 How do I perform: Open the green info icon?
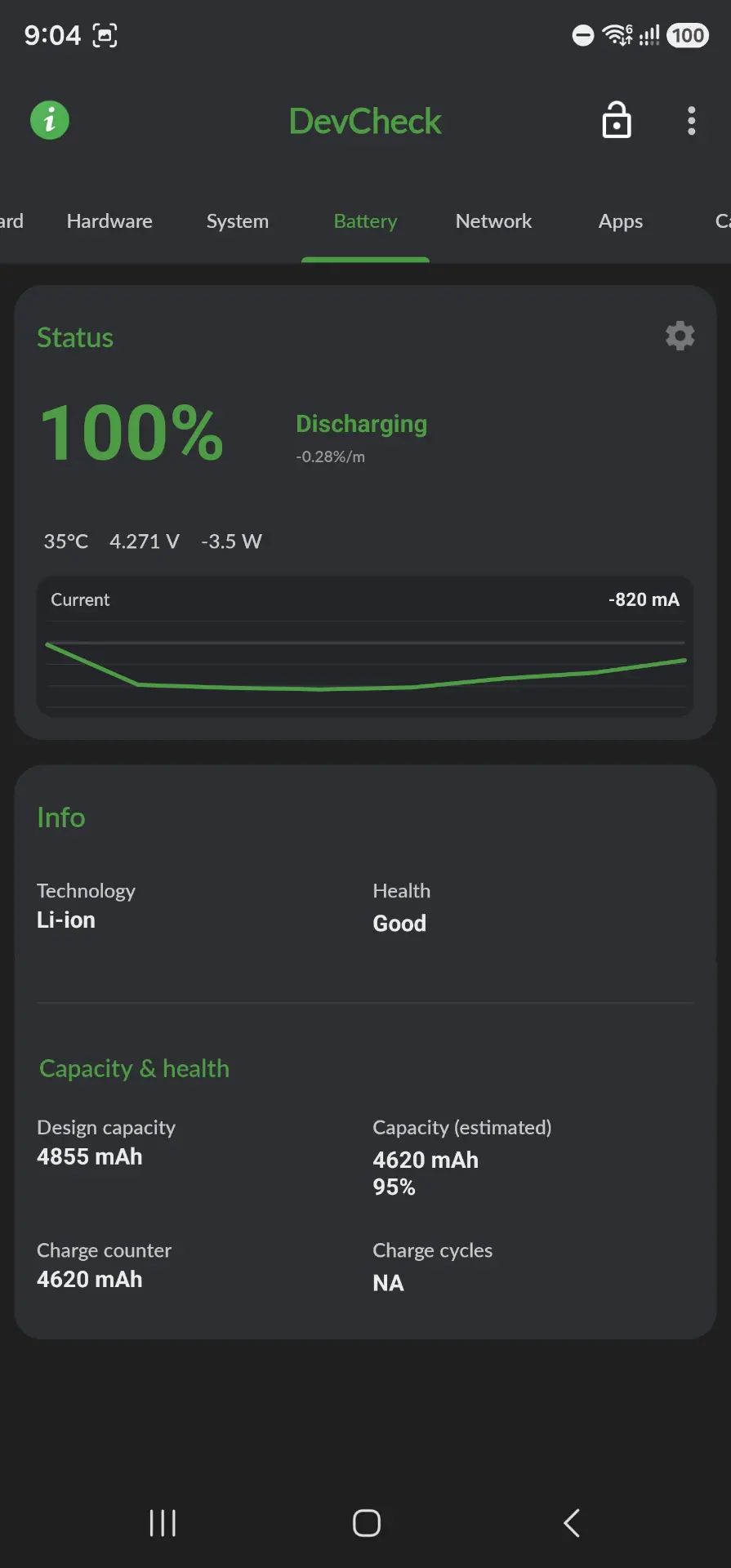pos(50,121)
